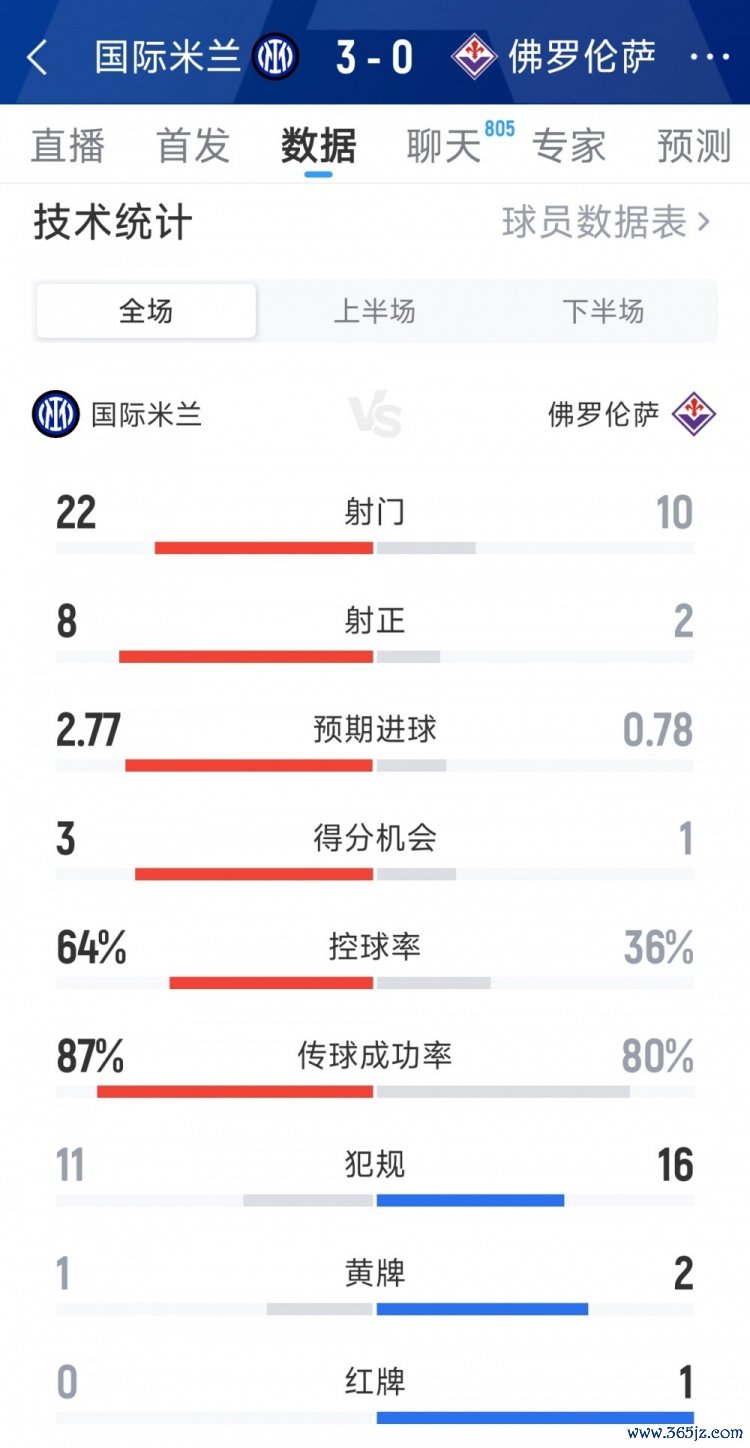The image size is (750, 1448).
Task: Switch to the 专家 tab
Action: point(569,146)
